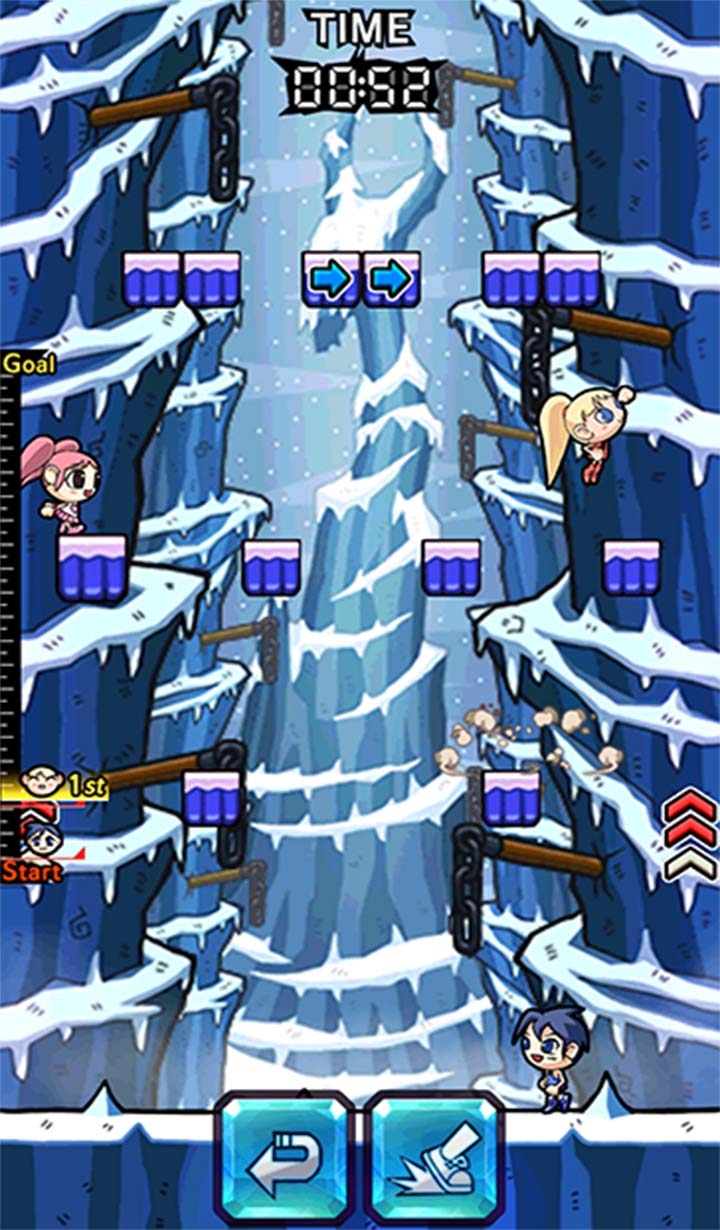Tap the turn-around arrow button
Image resolution: width=720 pixels, height=1230 pixels.
click(286, 1158)
